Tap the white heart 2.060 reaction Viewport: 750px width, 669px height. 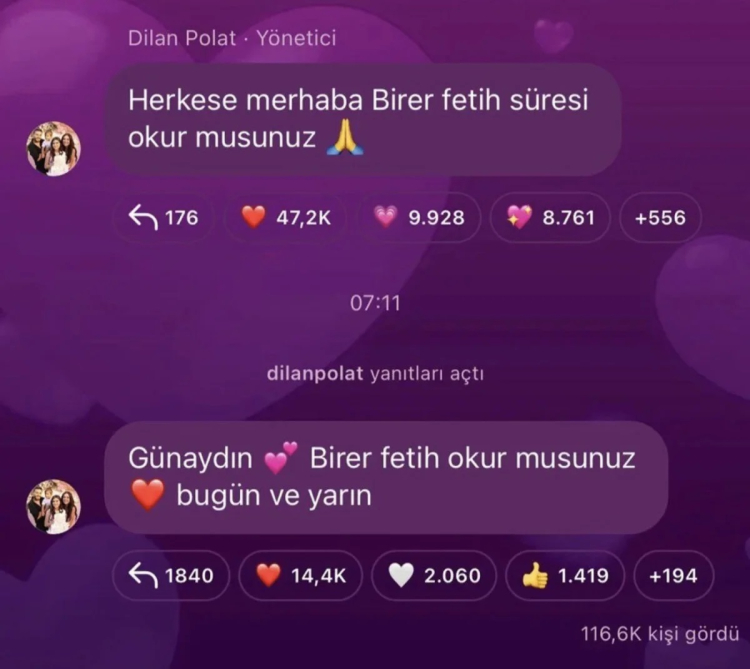coord(434,575)
